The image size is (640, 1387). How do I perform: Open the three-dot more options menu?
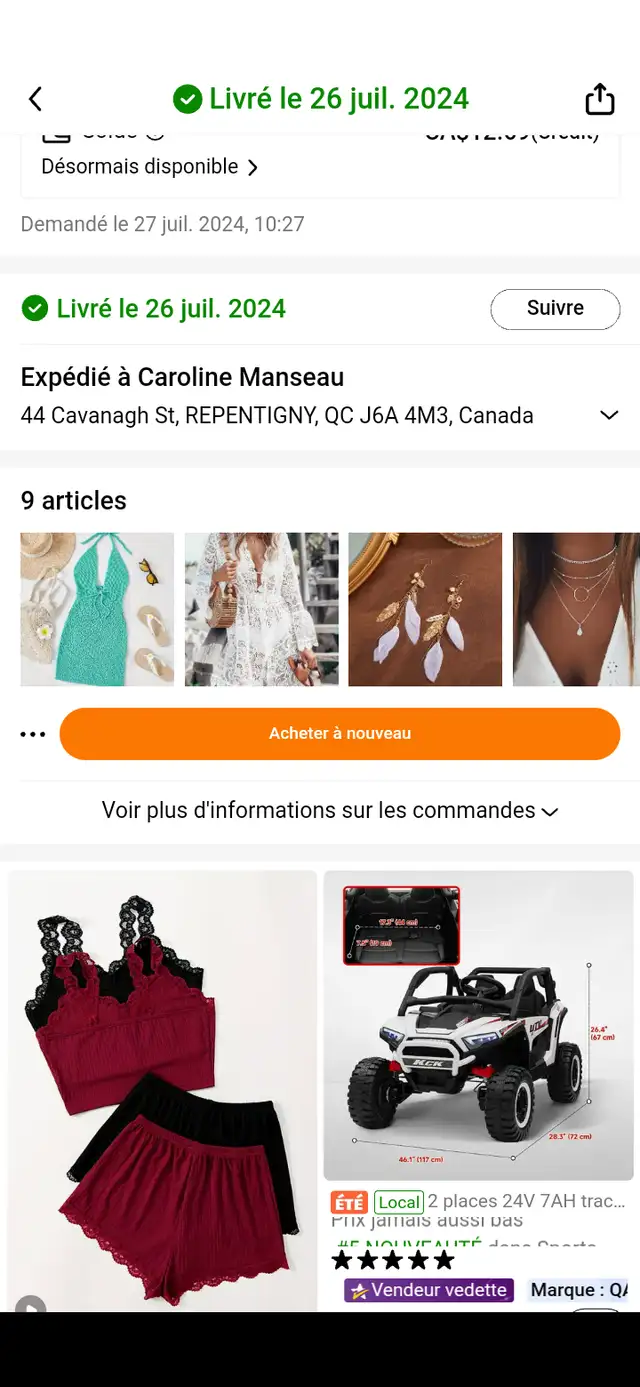[33, 734]
